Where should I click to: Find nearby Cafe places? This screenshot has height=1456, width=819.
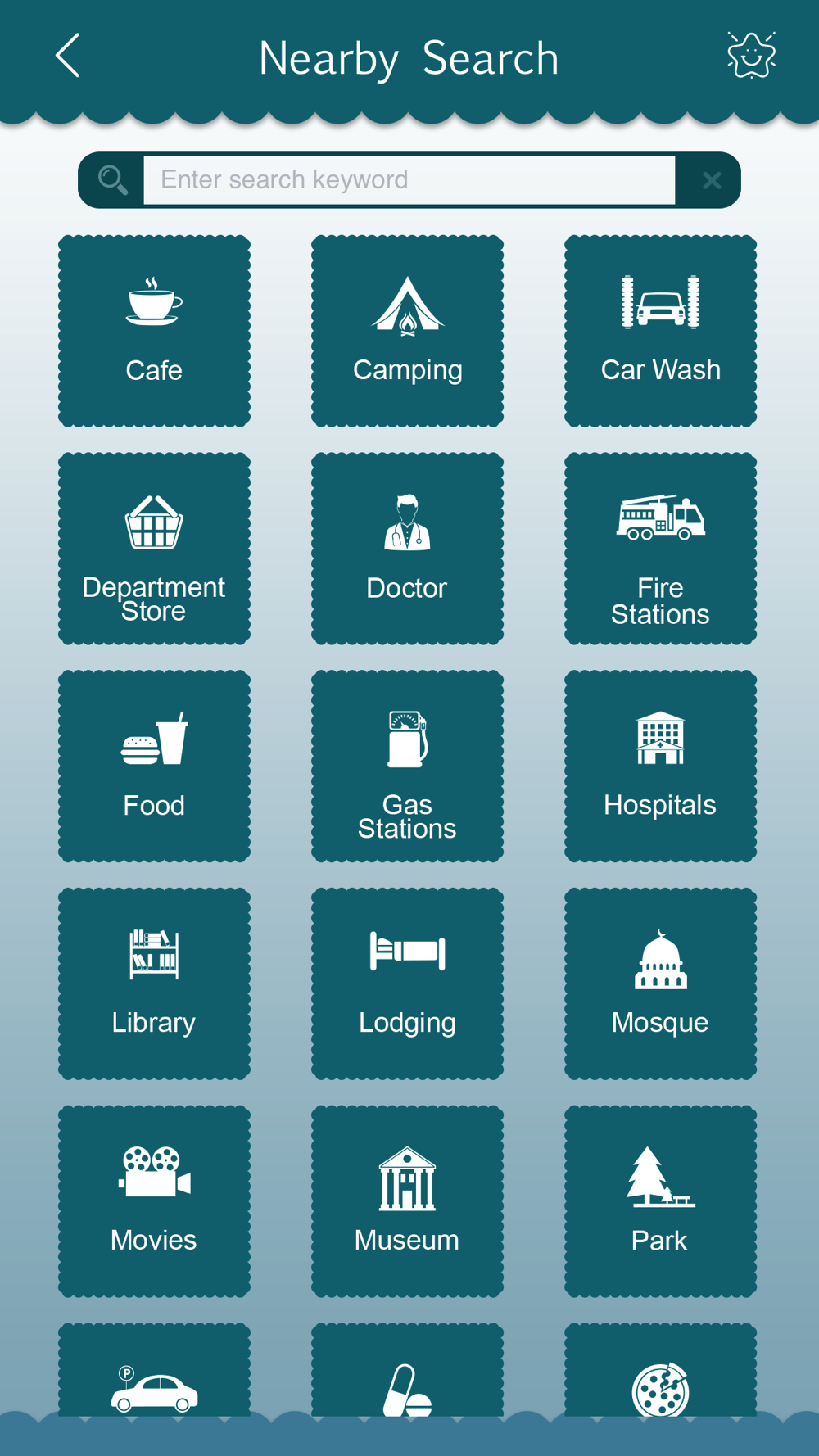click(x=154, y=331)
